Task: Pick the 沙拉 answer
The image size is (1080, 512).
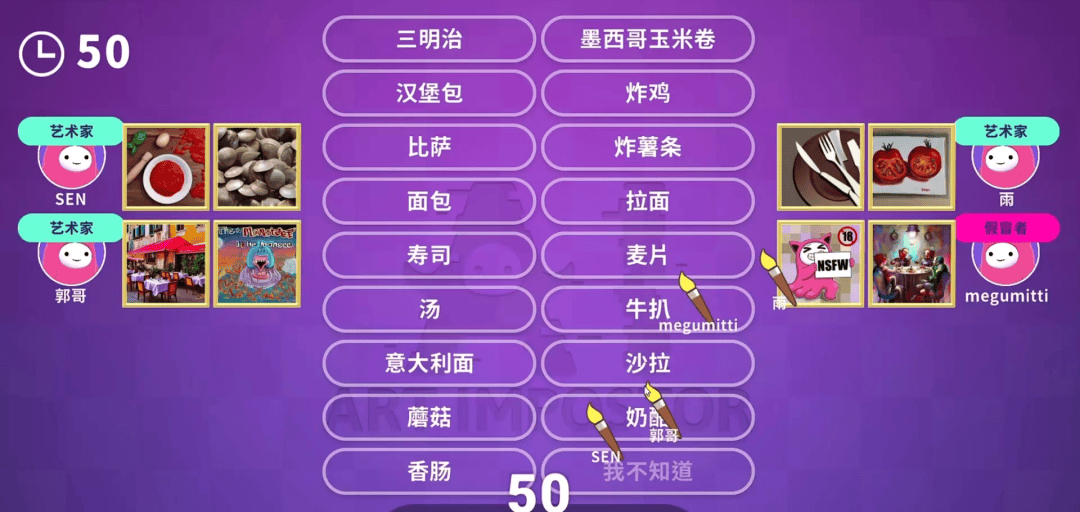Action: coord(647,364)
